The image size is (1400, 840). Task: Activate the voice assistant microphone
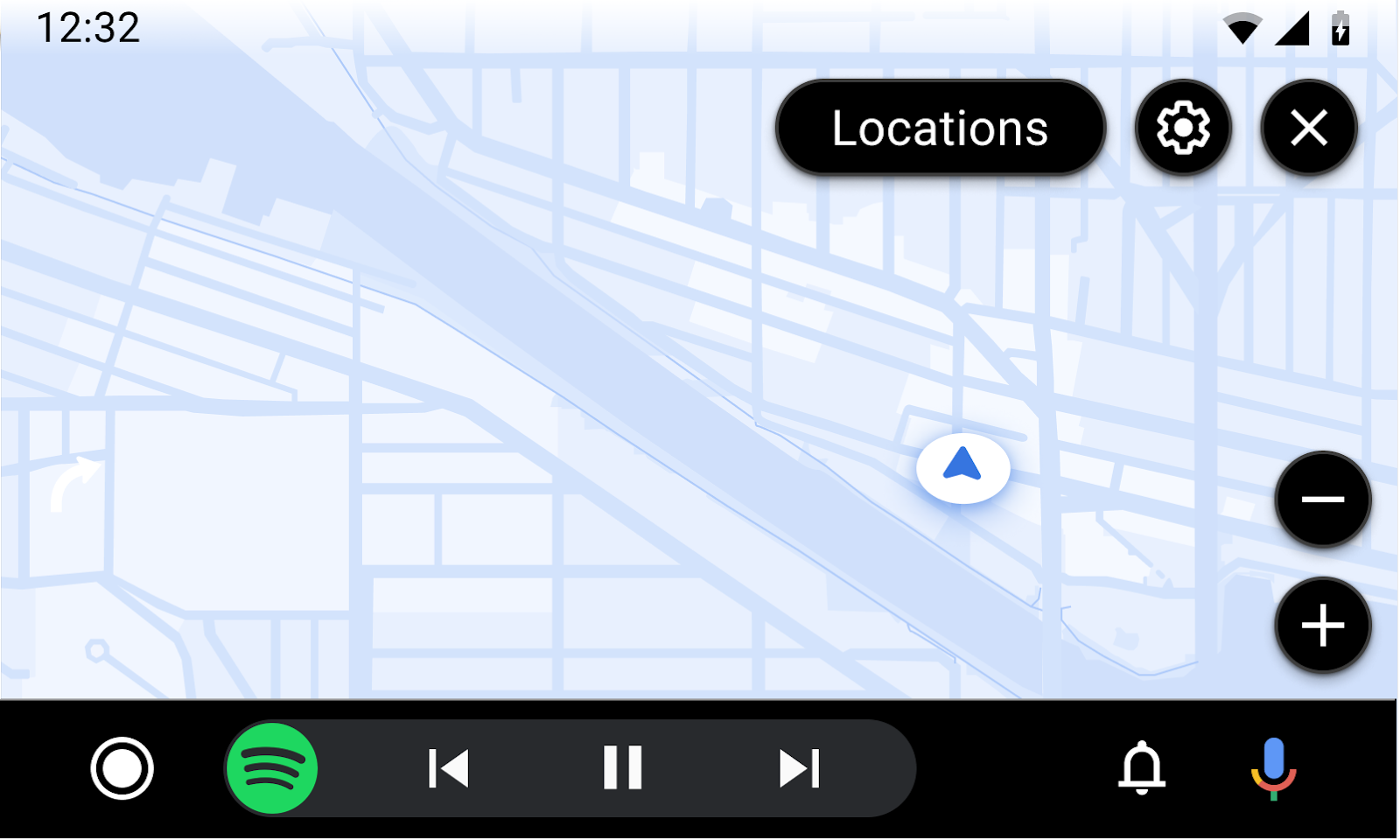(1273, 768)
